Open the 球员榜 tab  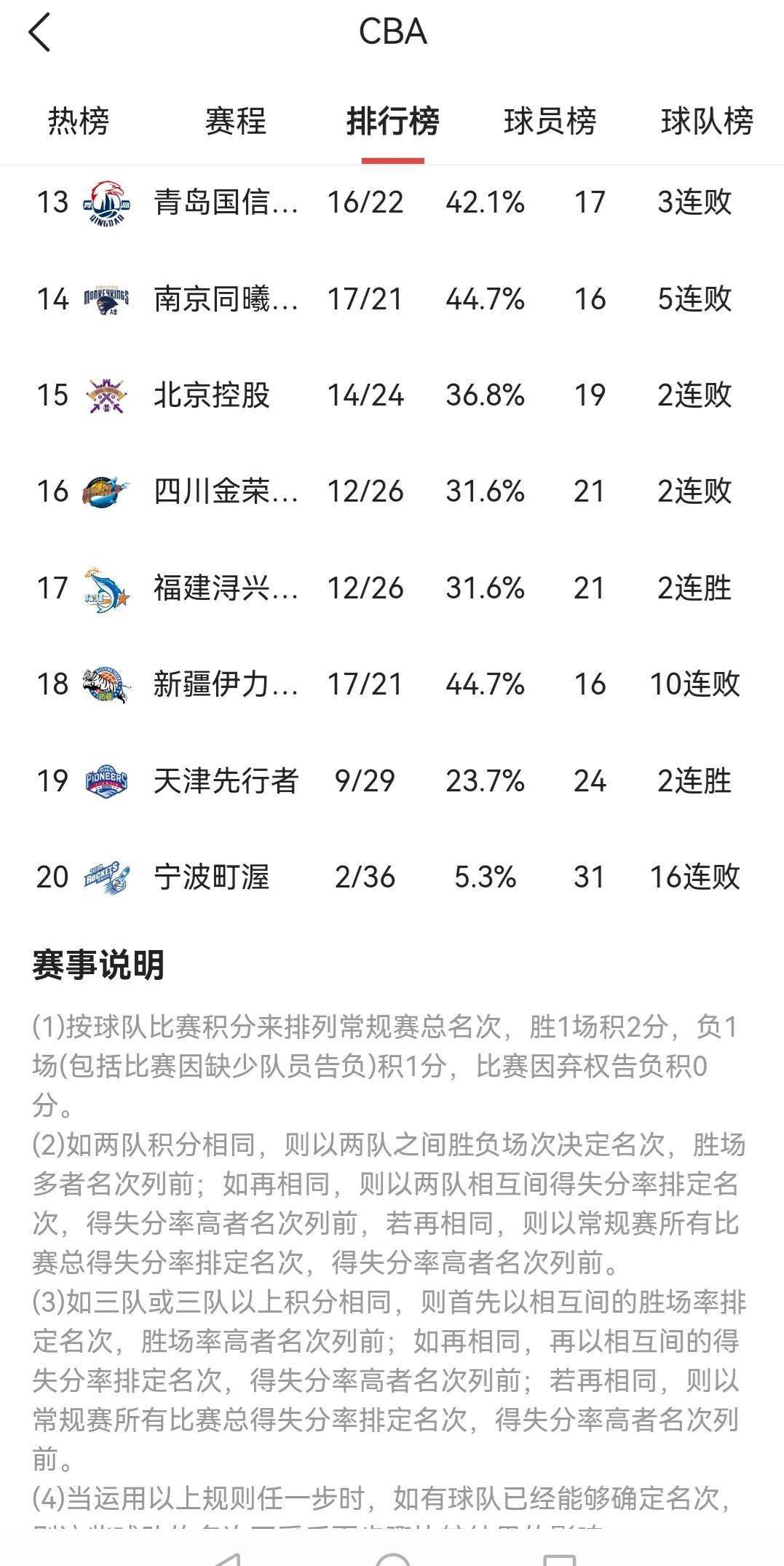[x=550, y=122]
